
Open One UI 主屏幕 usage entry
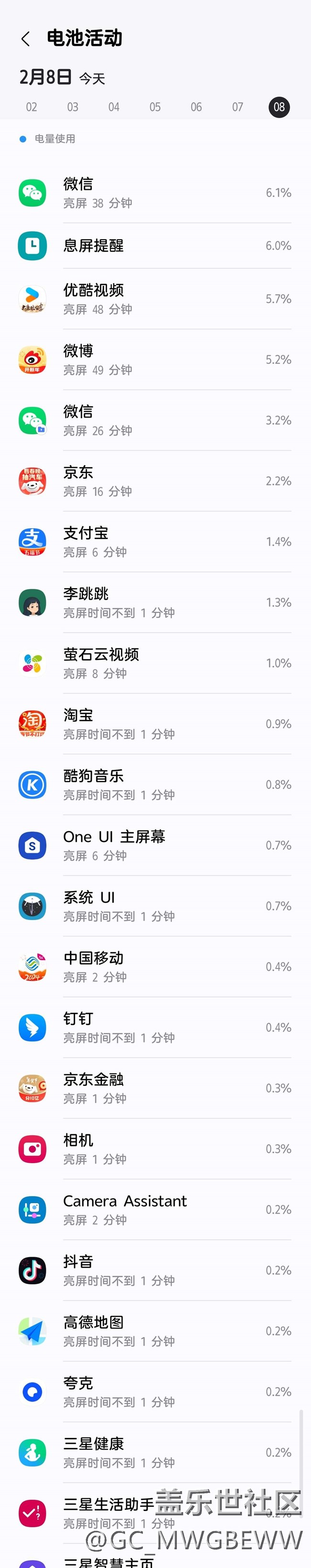[x=155, y=845]
